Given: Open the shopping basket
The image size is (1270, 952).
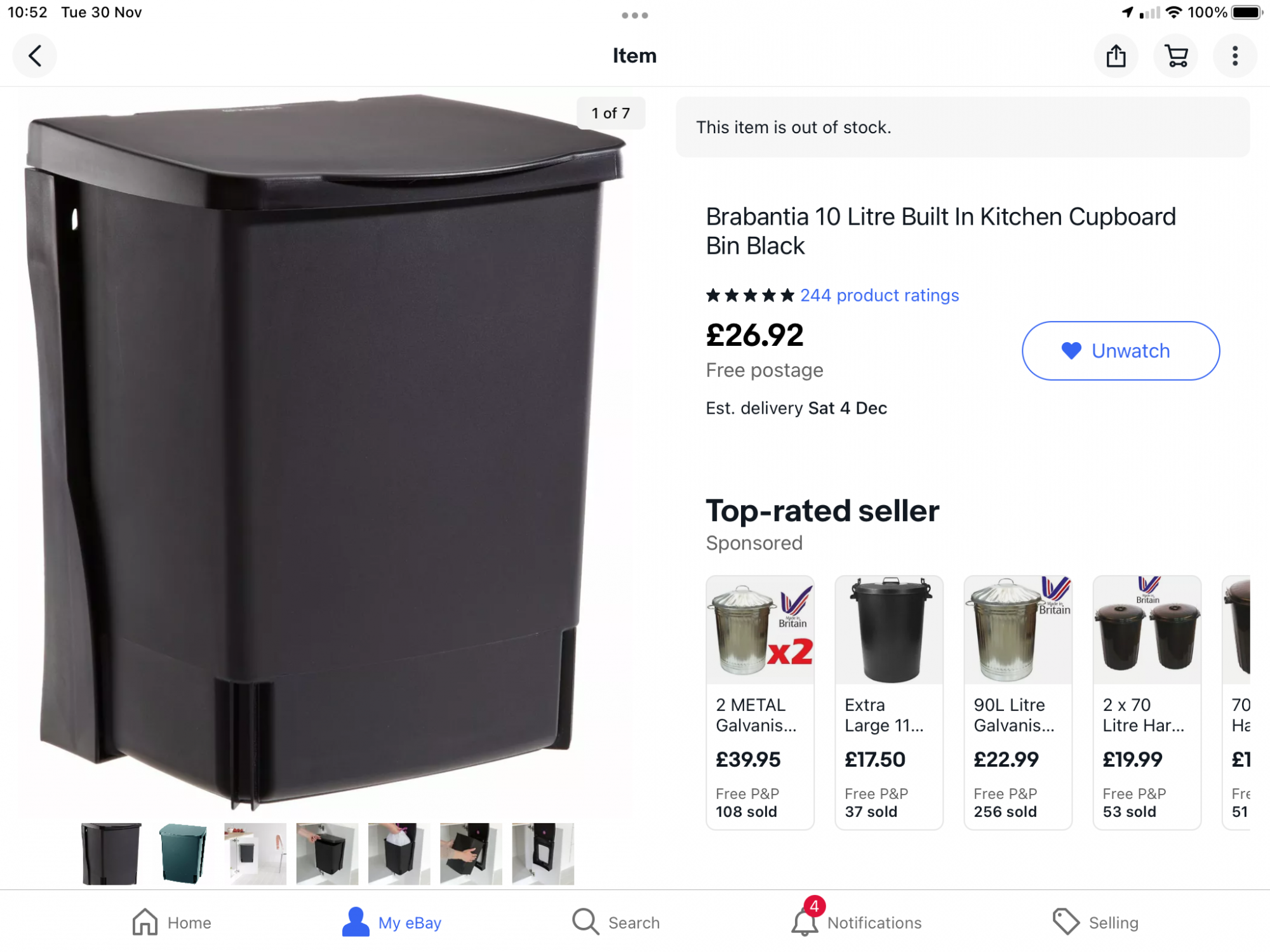Looking at the screenshot, I should tap(1176, 56).
